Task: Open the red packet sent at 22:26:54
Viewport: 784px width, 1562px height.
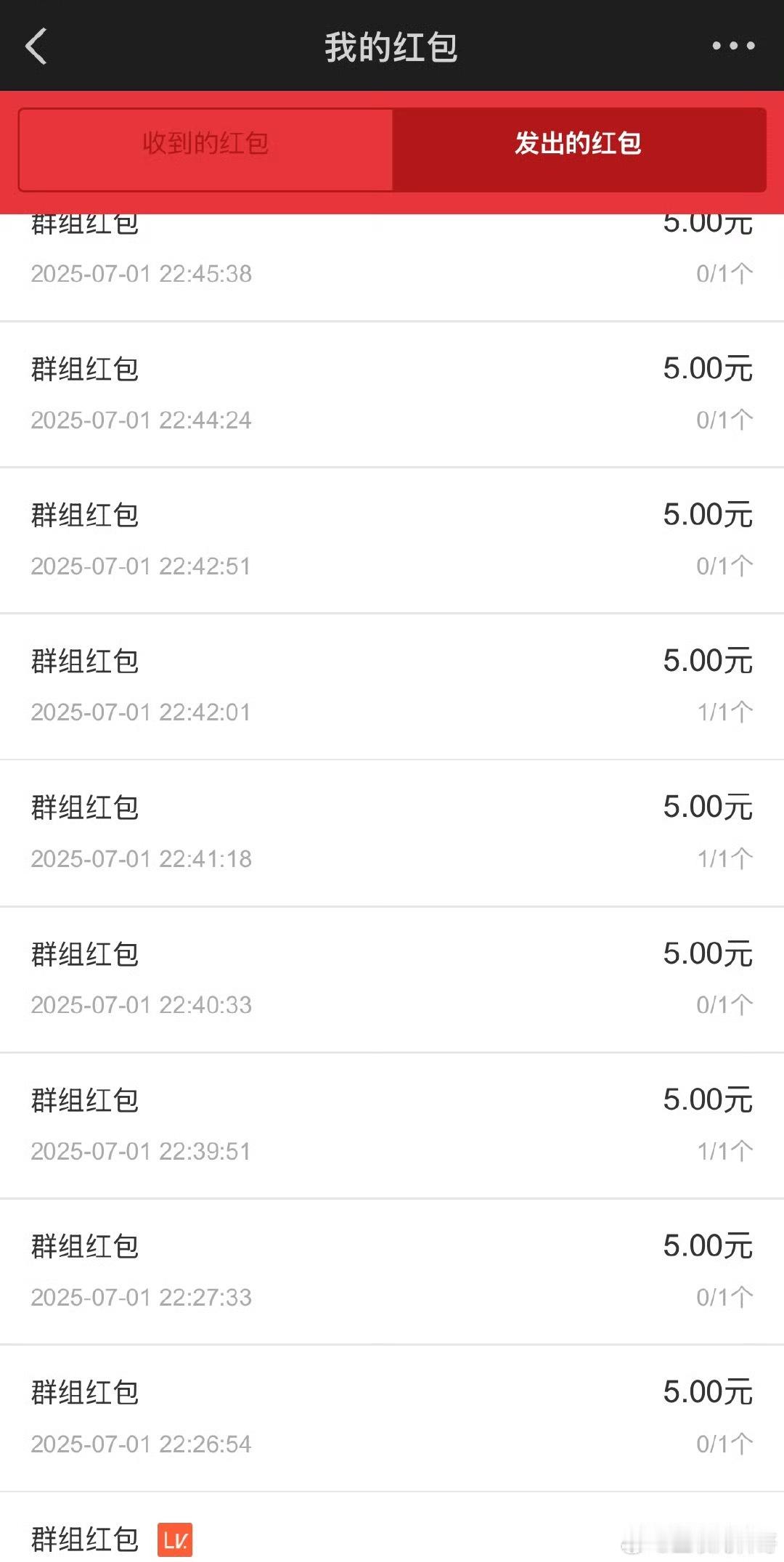Action: coord(392,1417)
